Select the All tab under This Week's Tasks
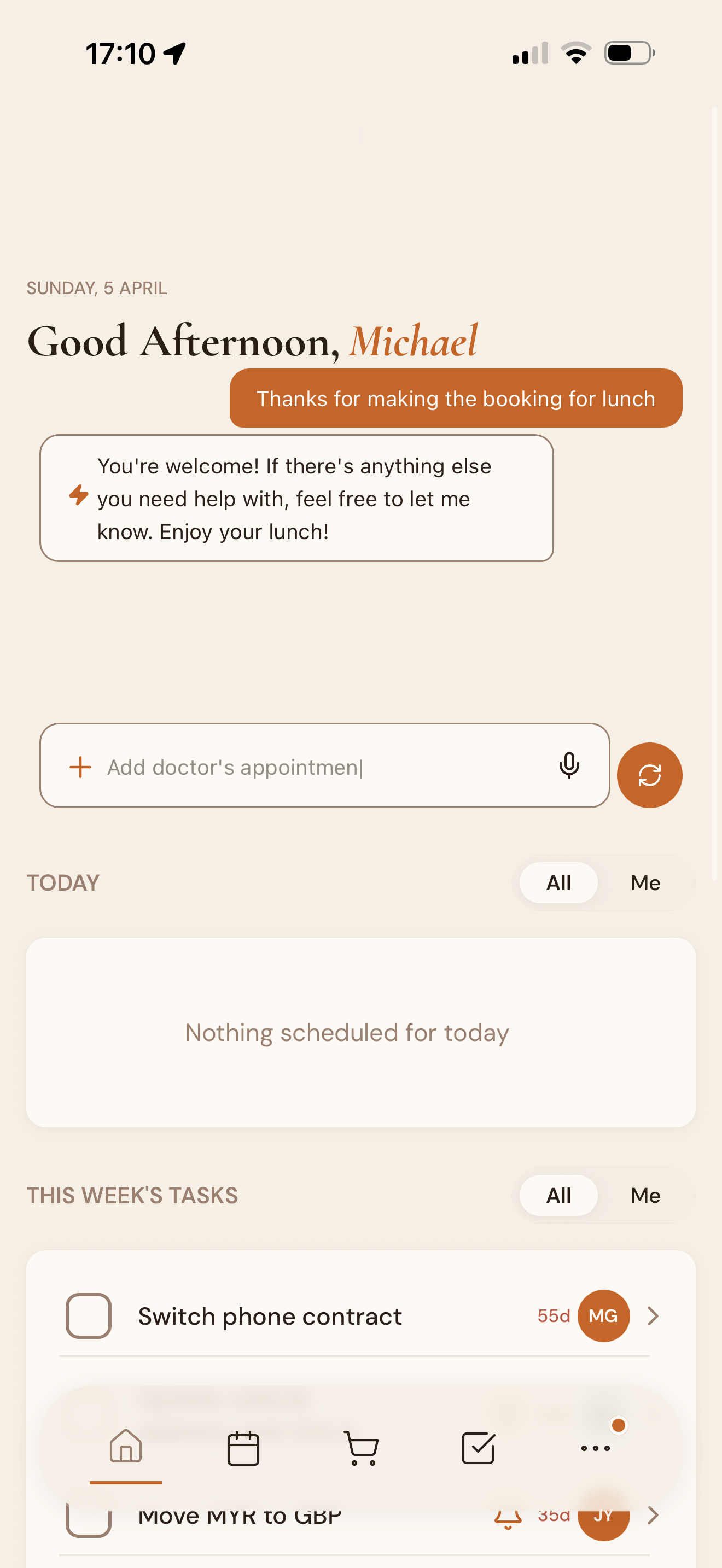Screen dimensions: 722x1568 [558, 1195]
